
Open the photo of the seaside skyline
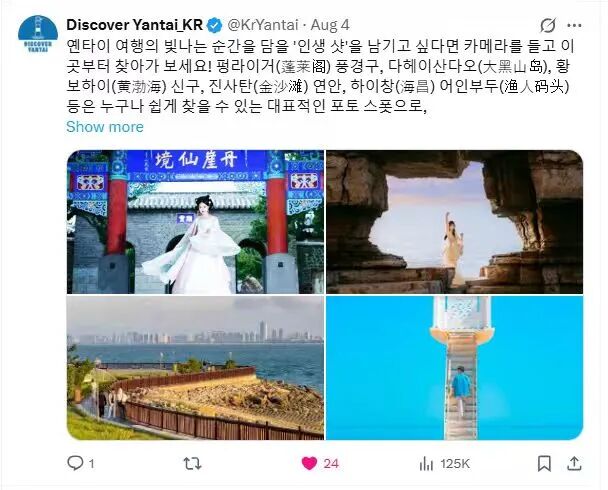pyautogui.click(x=195, y=368)
